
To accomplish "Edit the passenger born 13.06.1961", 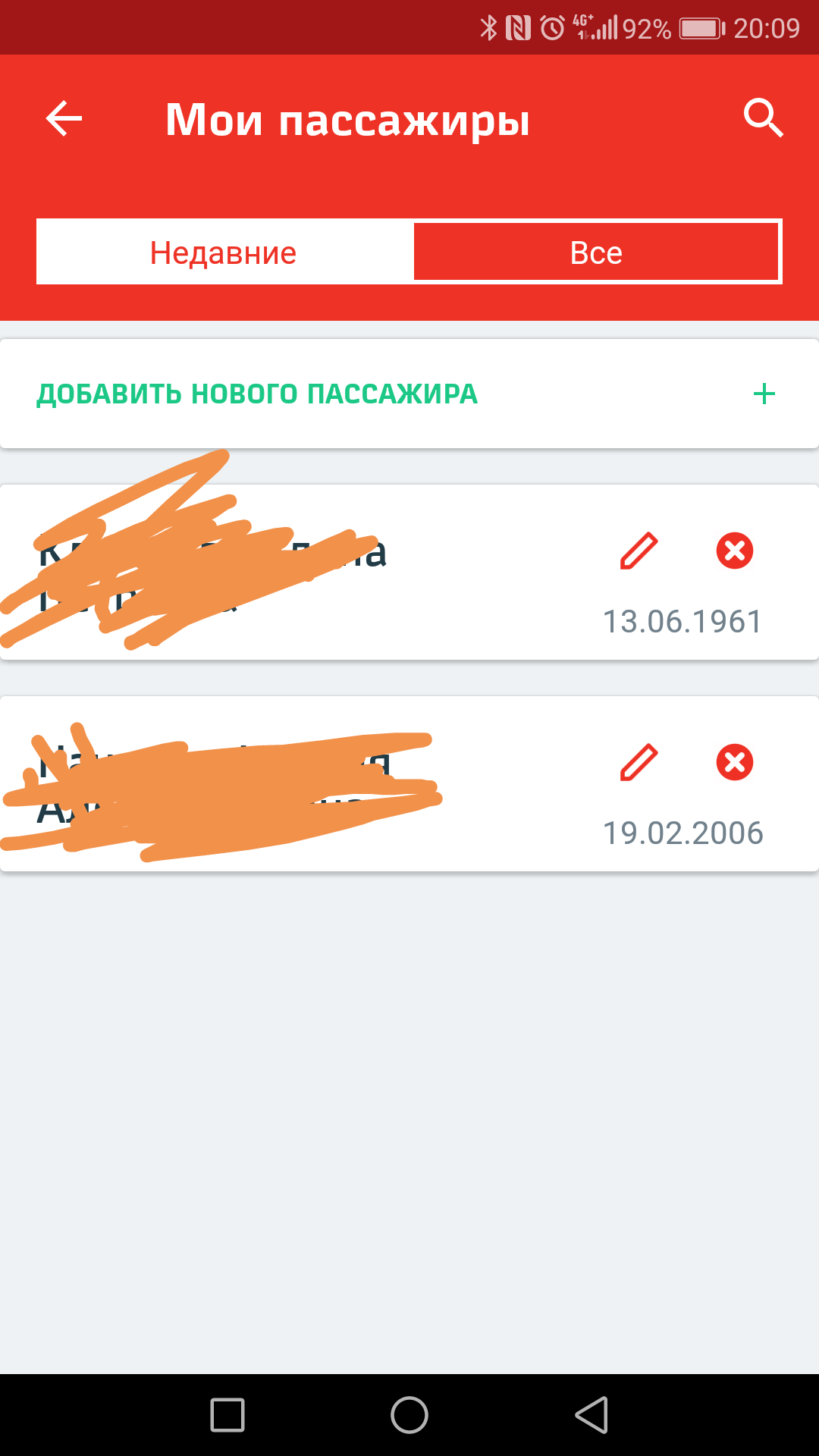I will [x=639, y=551].
